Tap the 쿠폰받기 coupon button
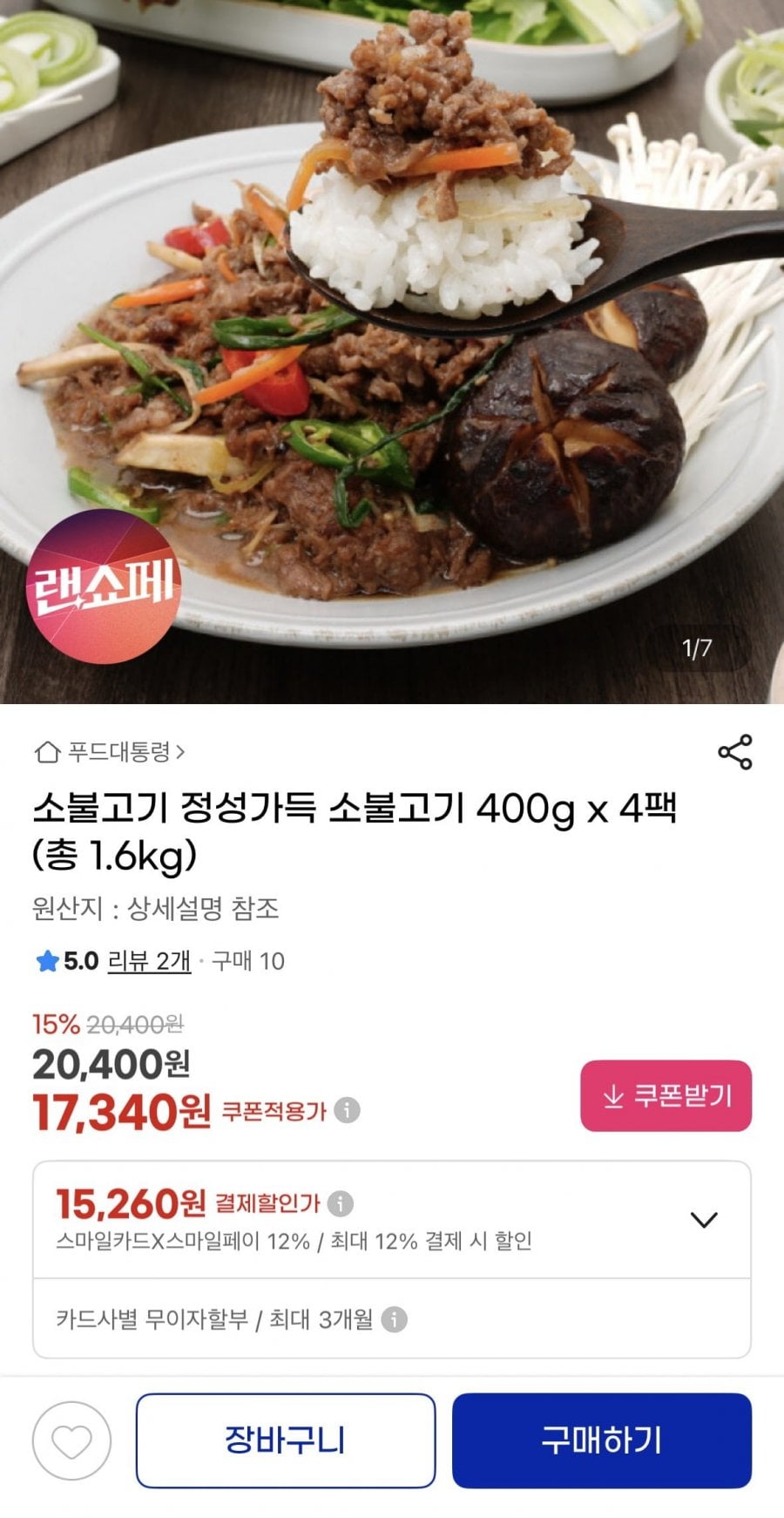 coord(666,1095)
